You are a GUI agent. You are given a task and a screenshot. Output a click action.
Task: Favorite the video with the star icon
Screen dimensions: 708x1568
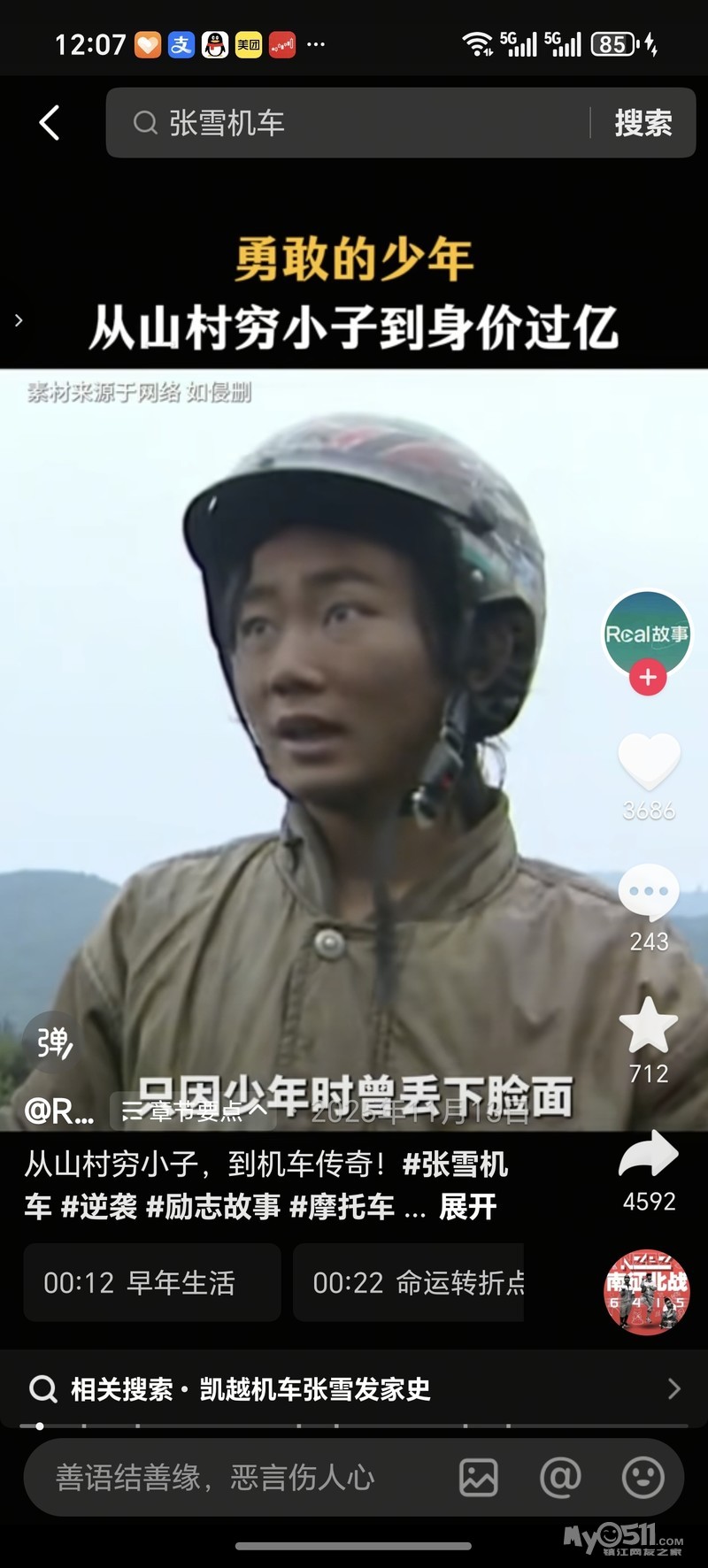pos(649,1025)
